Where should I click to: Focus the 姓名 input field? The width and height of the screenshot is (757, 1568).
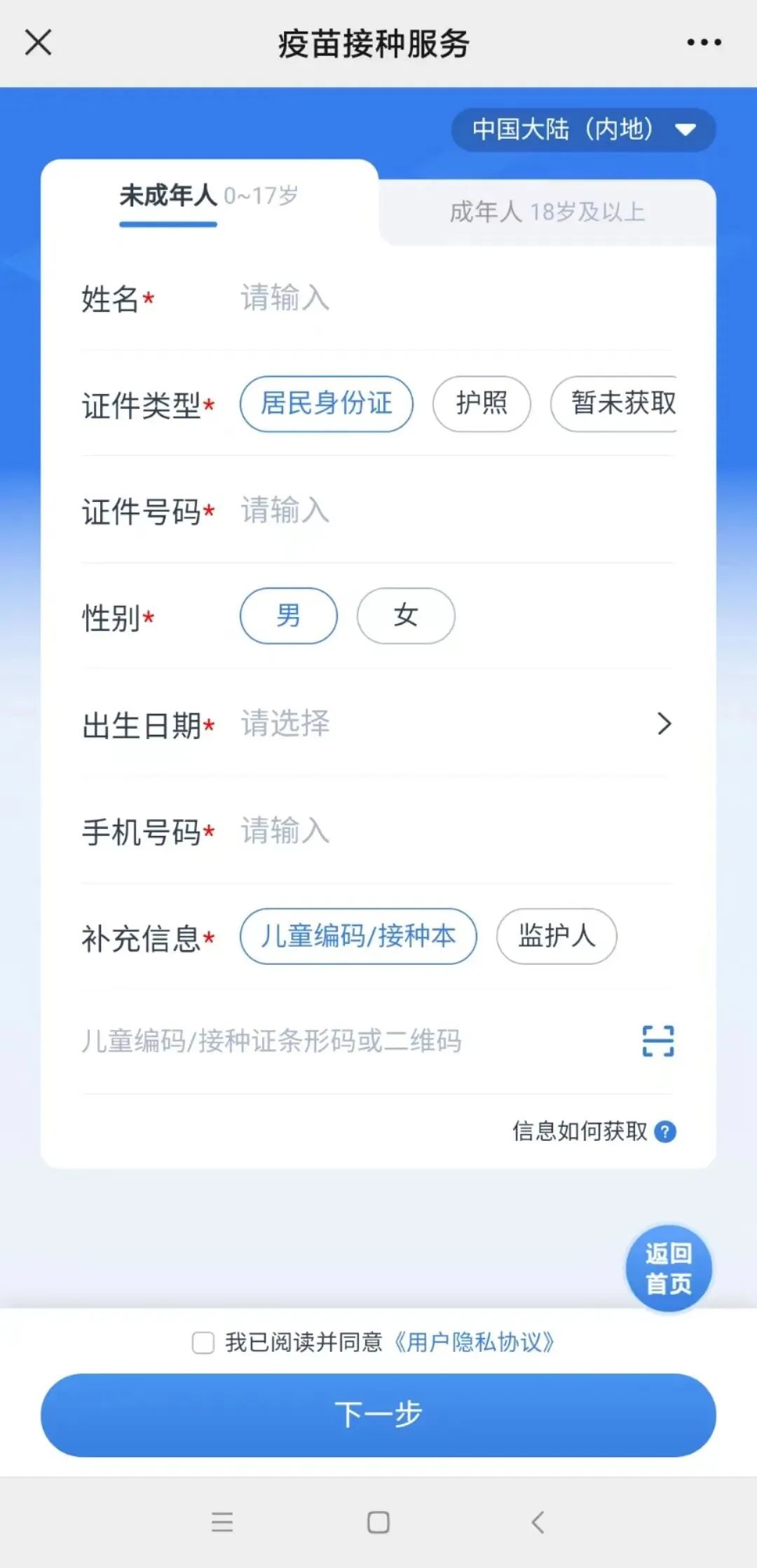point(449,298)
